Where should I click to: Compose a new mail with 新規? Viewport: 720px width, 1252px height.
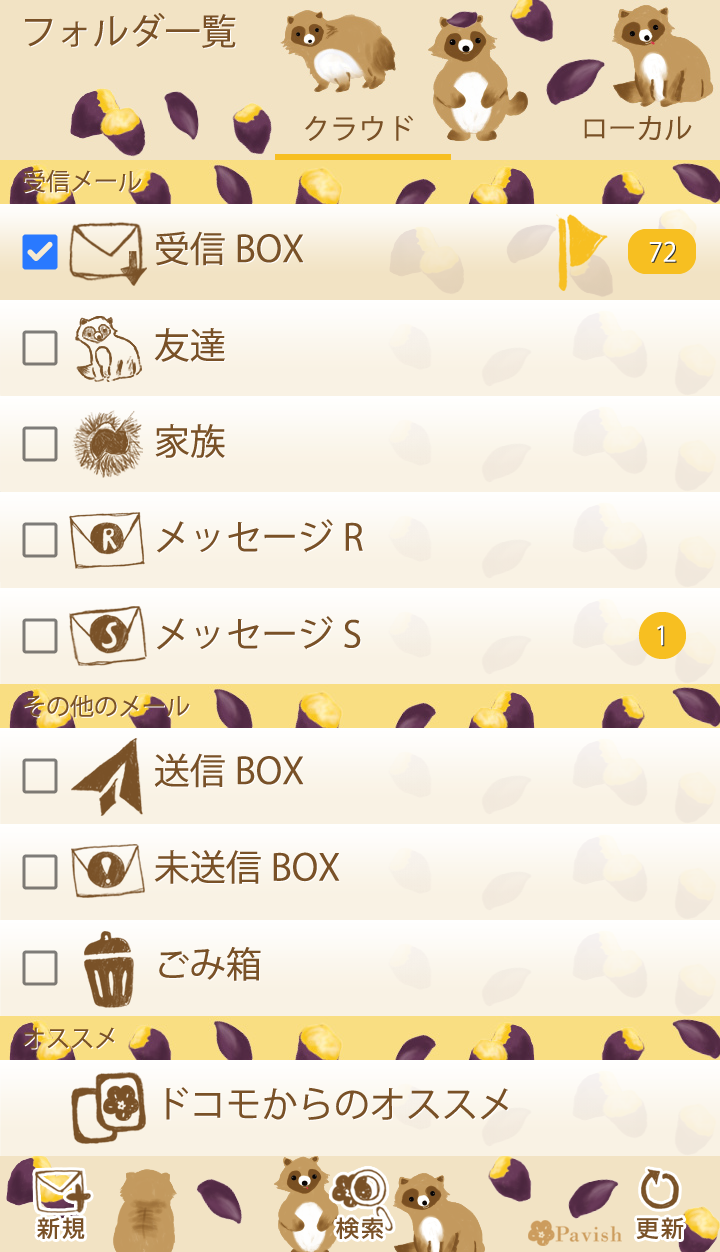[61, 1206]
